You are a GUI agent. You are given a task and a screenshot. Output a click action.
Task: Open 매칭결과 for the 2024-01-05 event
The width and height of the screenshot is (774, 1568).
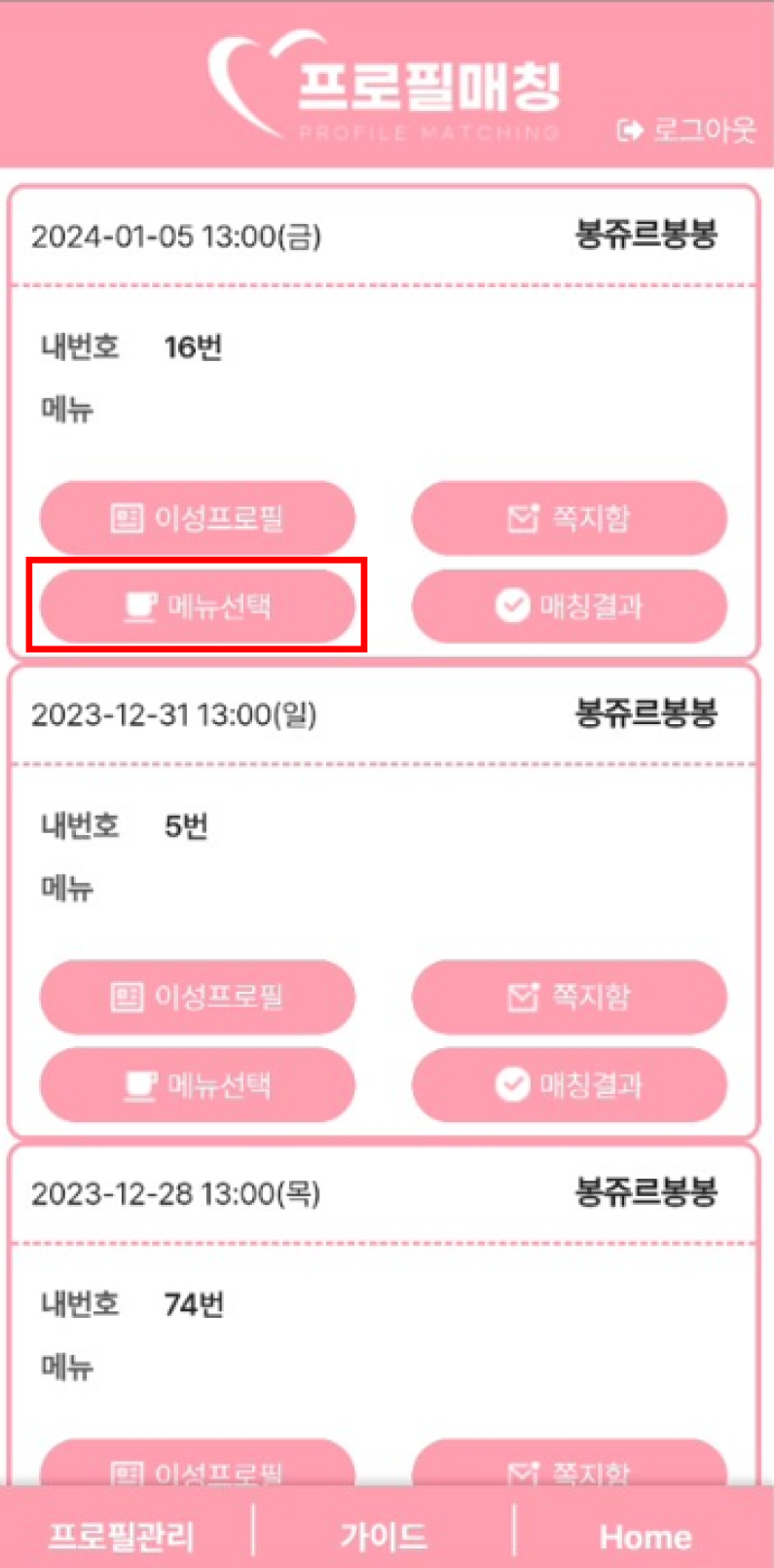[x=570, y=605]
